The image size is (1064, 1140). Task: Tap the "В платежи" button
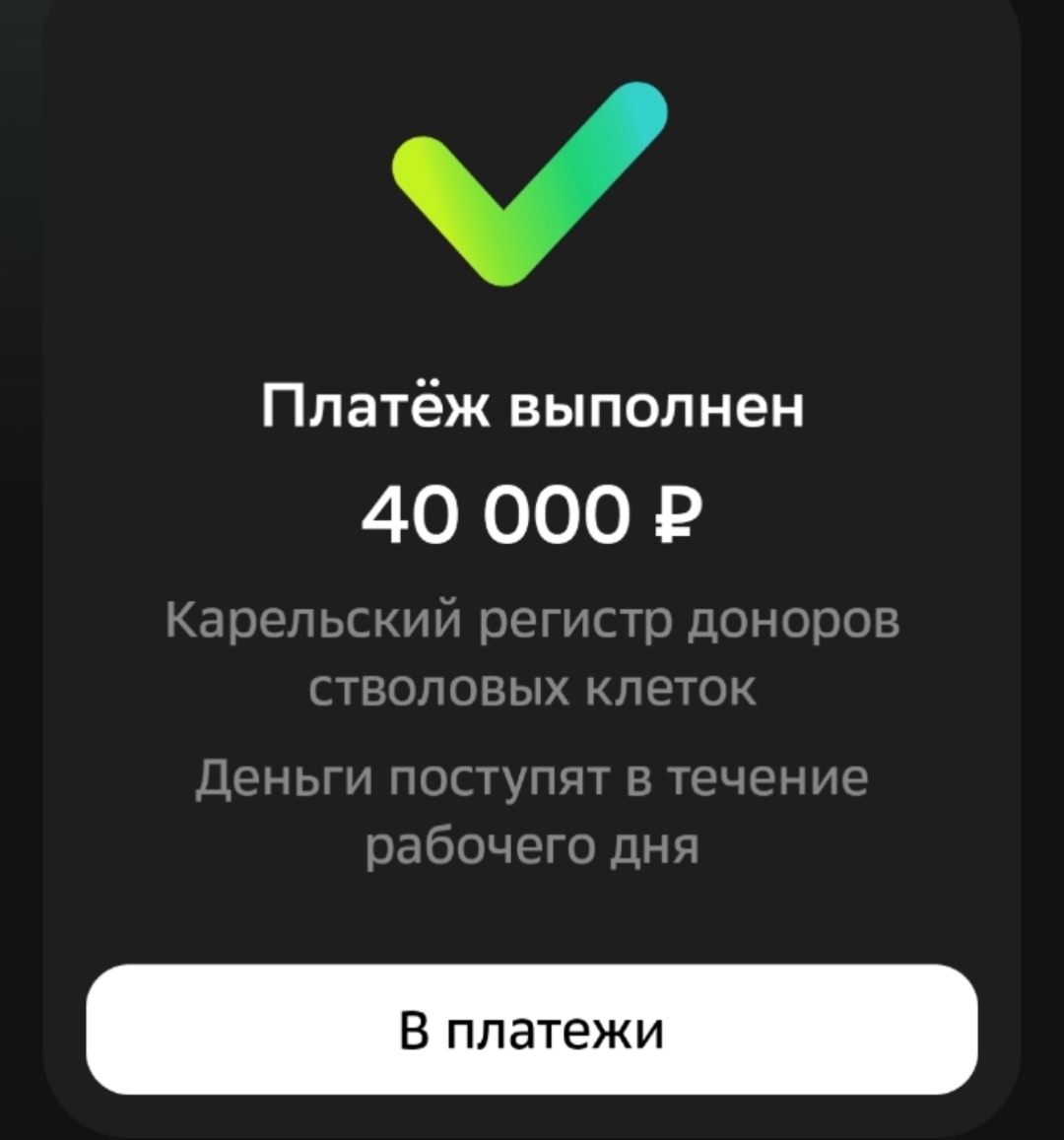(x=532, y=1030)
